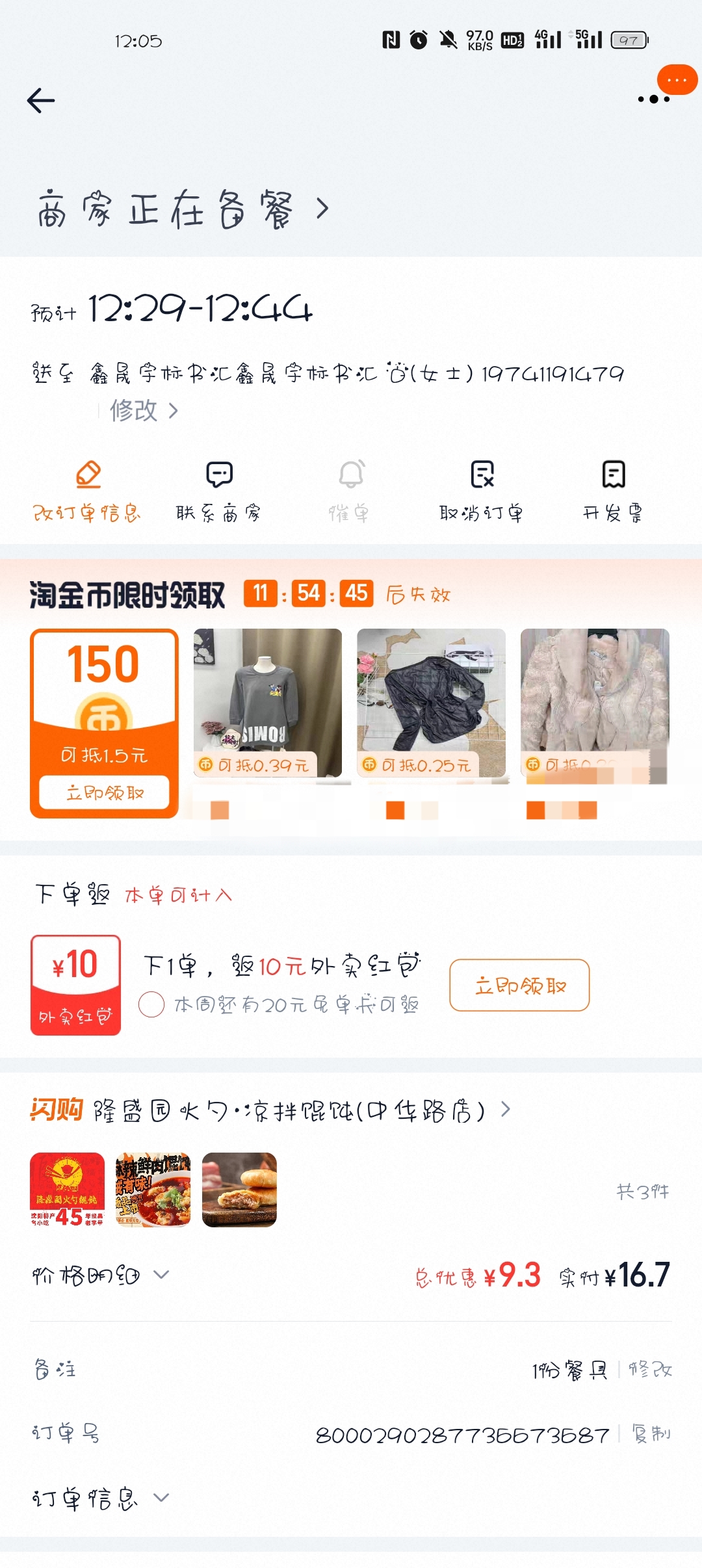Tap 取消订单 to cancel this order
The image size is (702, 1568).
(x=482, y=491)
